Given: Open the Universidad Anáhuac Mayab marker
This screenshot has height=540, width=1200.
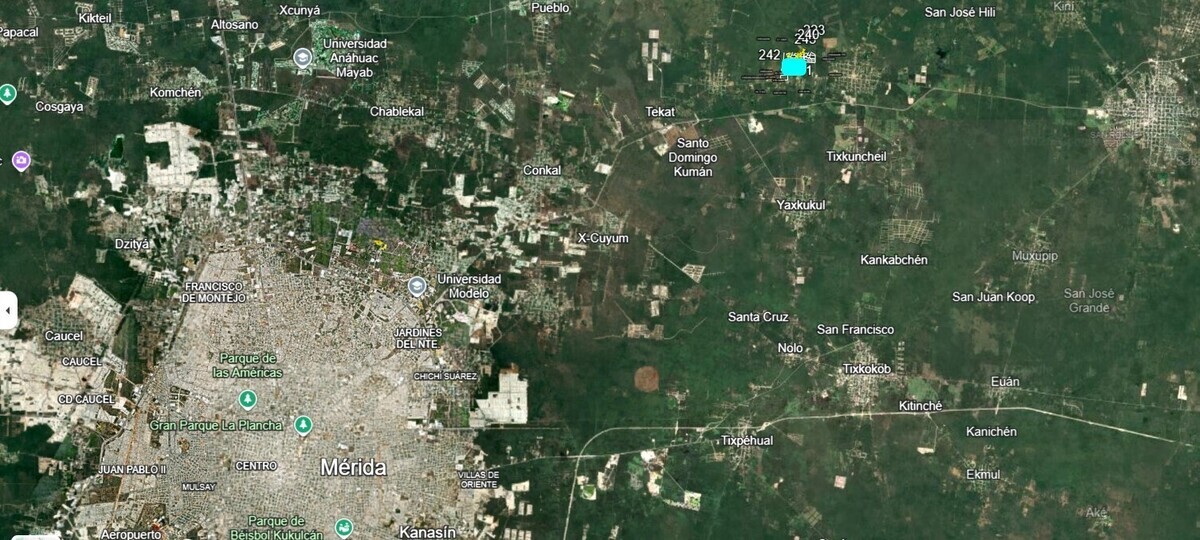Looking at the screenshot, I should click(302, 58).
